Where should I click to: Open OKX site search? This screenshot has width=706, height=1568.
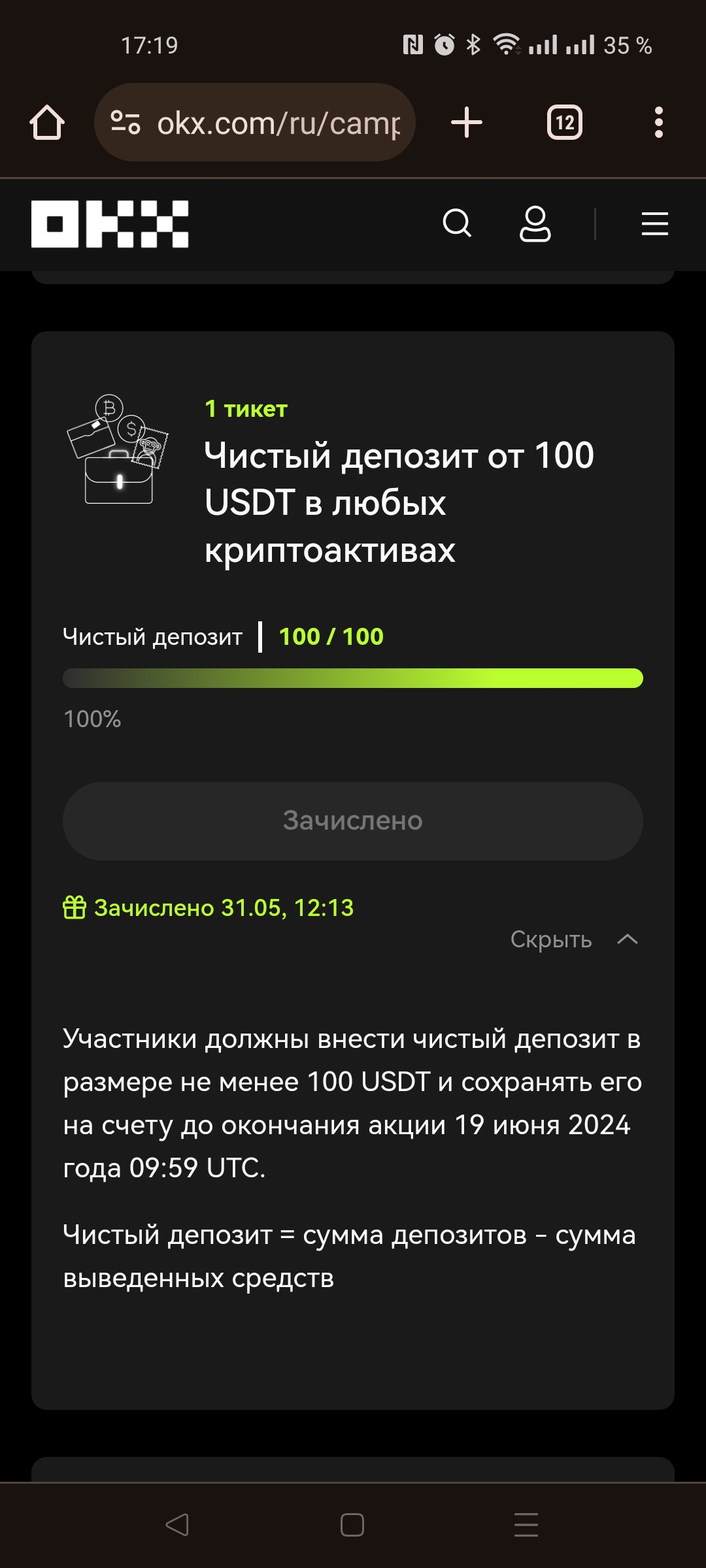[457, 224]
